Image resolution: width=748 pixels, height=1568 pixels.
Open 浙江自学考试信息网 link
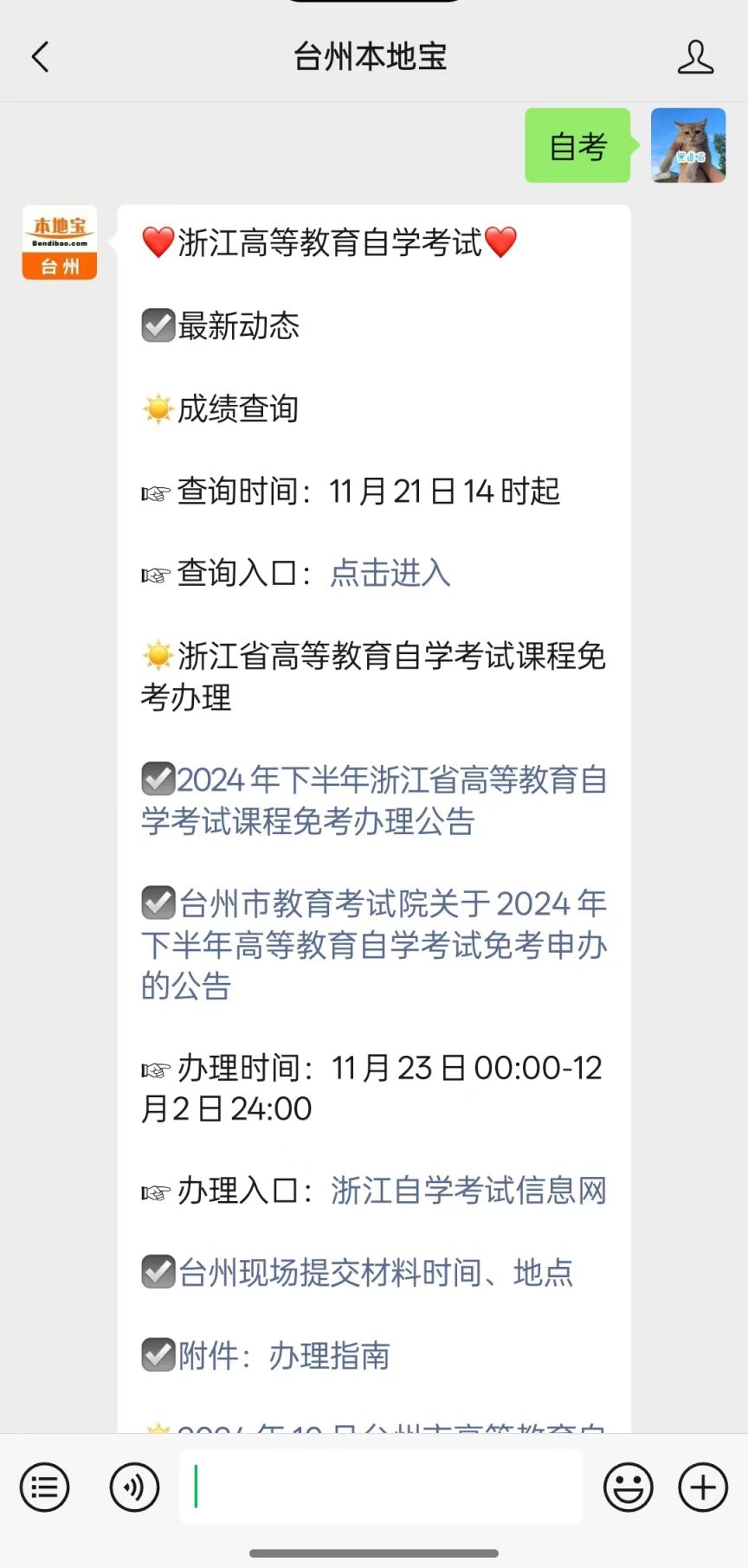[x=468, y=1191]
